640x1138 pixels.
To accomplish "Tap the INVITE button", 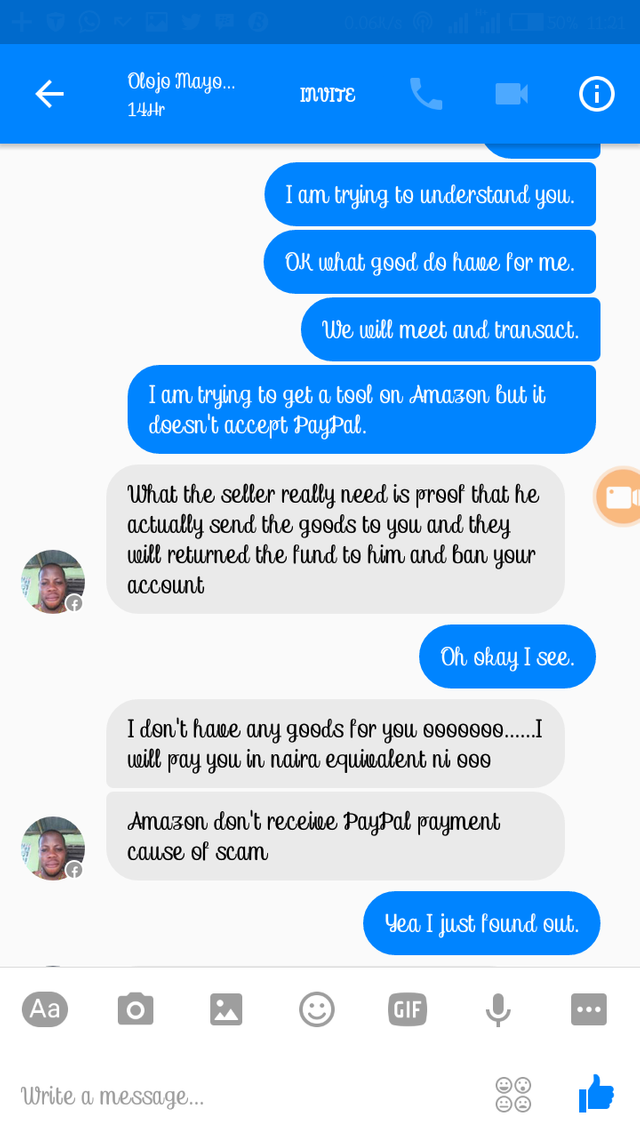I will pyautogui.click(x=327, y=95).
